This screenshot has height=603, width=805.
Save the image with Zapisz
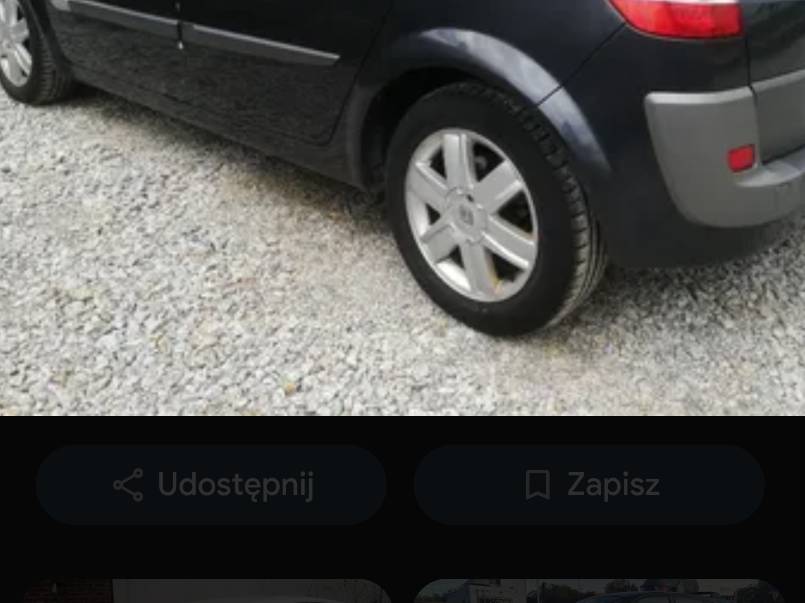click(x=589, y=485)
